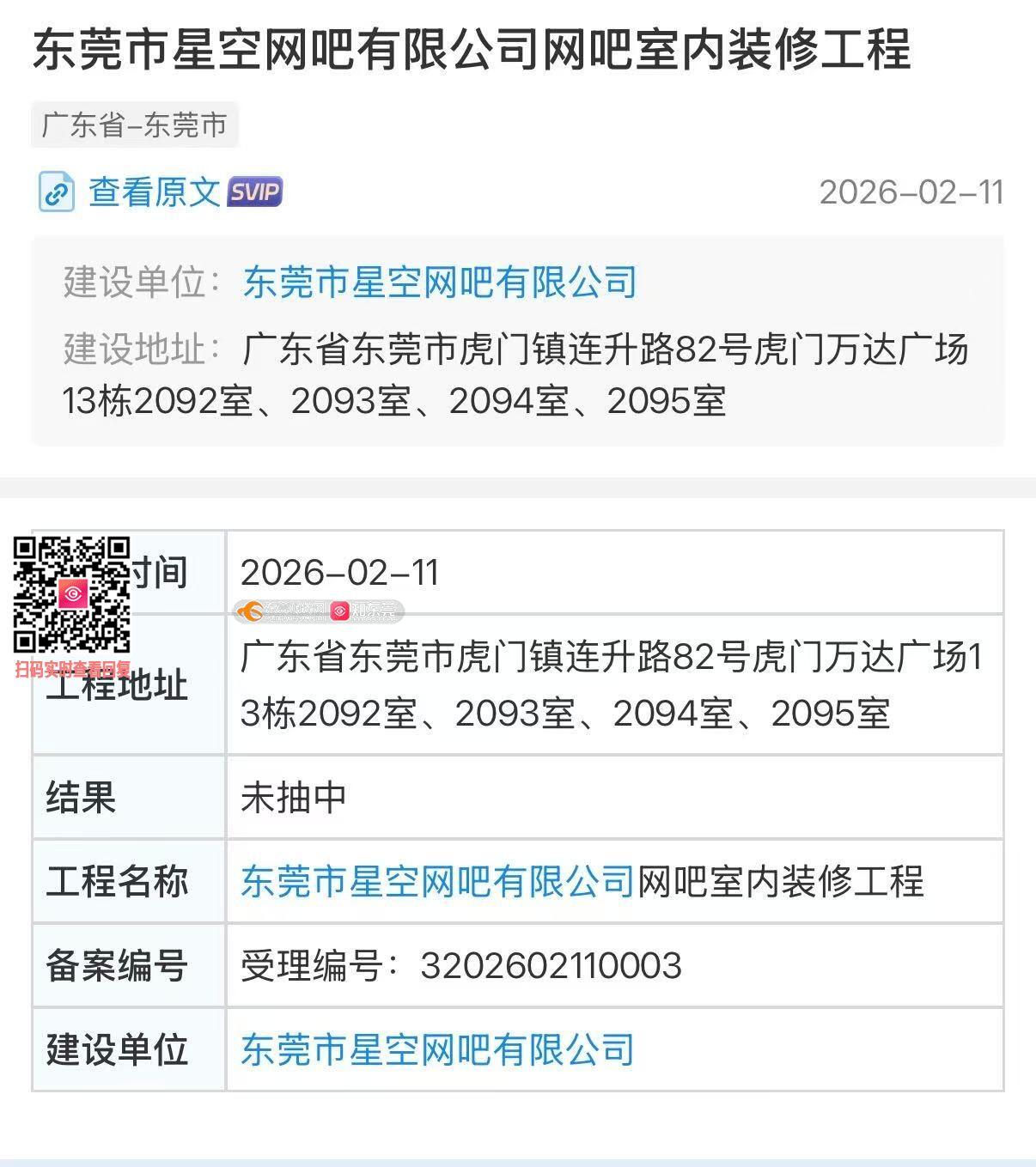The image size is (1036, 1167).
Task: Open the 查看原文 original document link
Action: (x=155, y=191)
